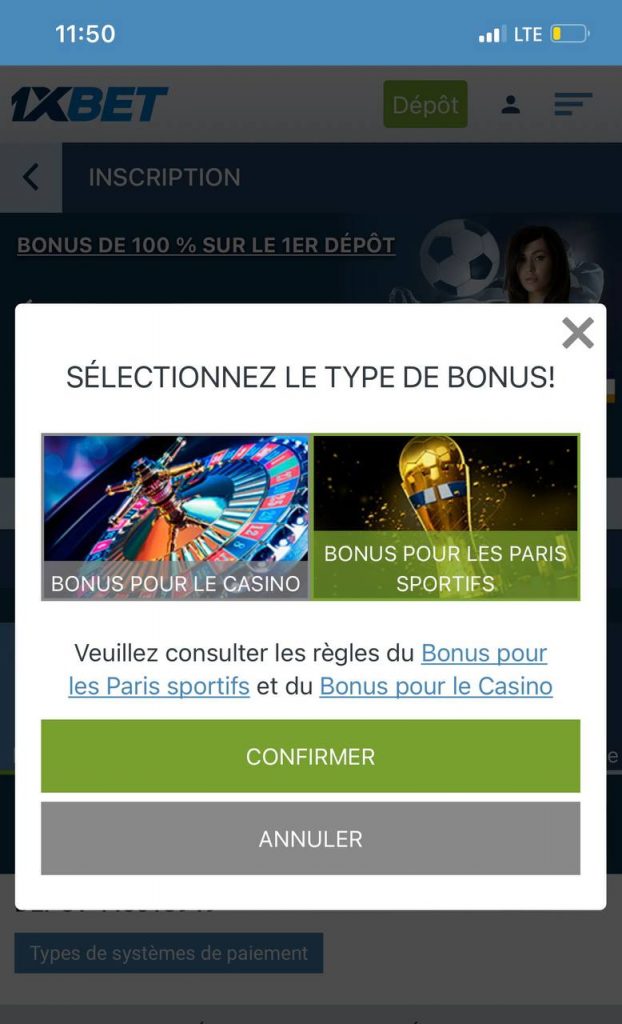Open Types de systèmes de paiement
The height and width of the screenshot is (1024, 622).
pyautogui.click(x=168, y=953)
